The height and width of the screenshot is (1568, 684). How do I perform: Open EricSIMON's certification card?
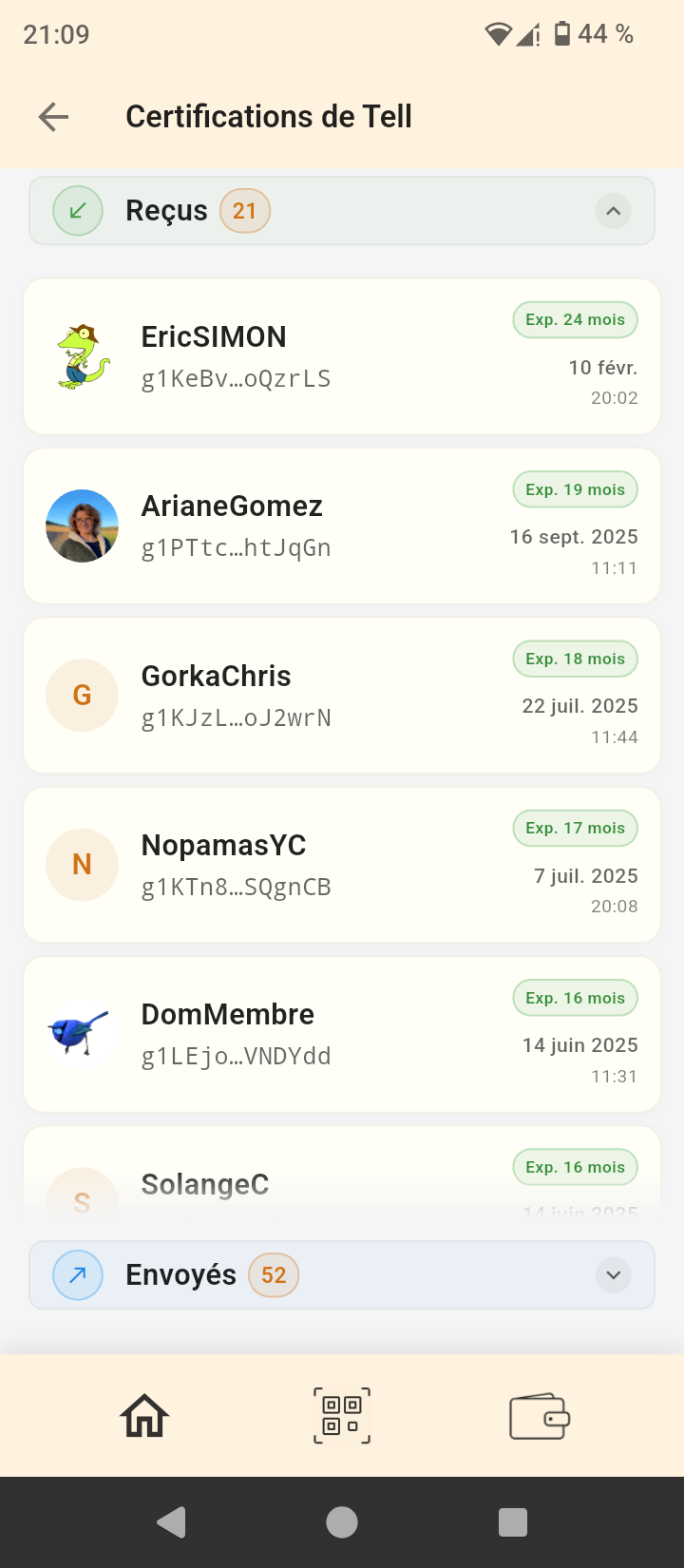[x=341, y=356]
